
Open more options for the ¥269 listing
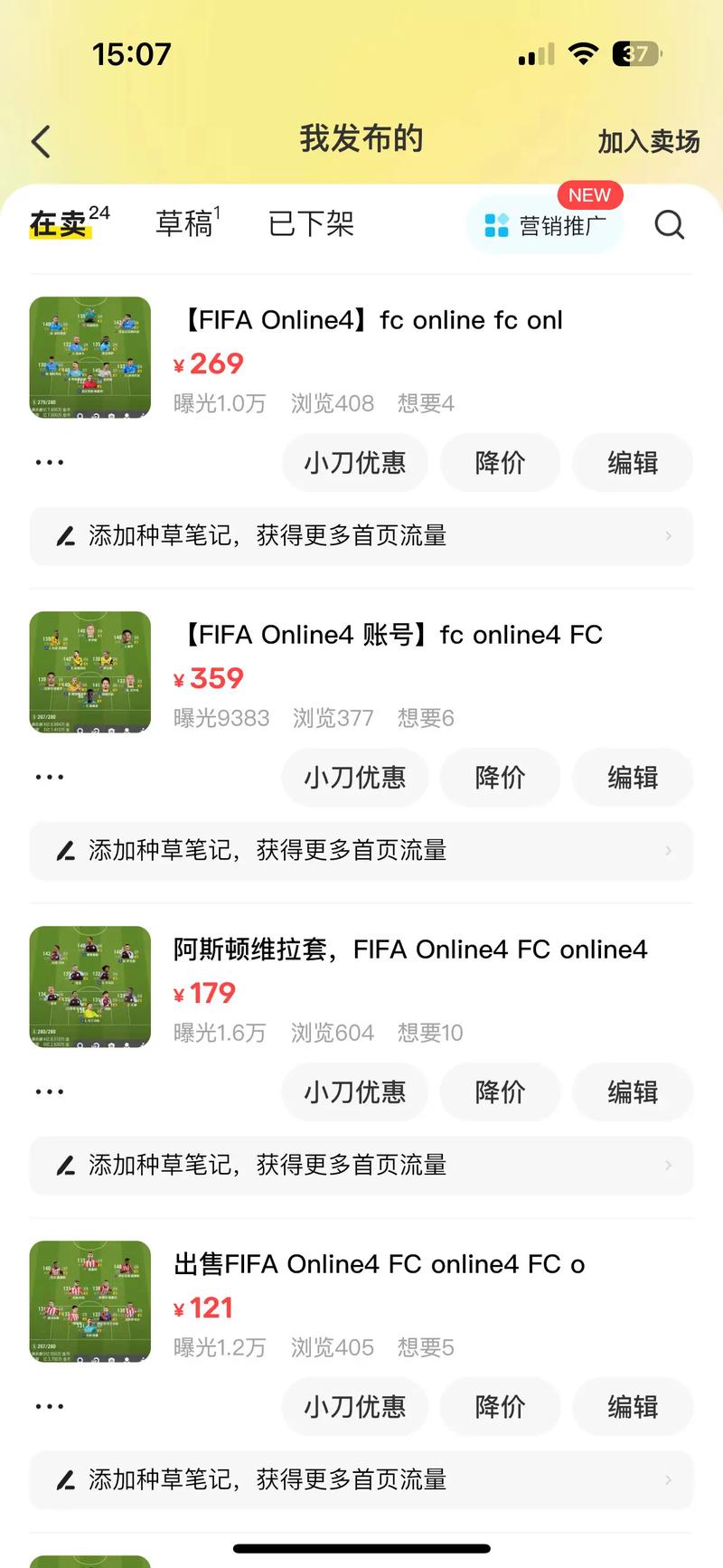[x=48, y=462]
